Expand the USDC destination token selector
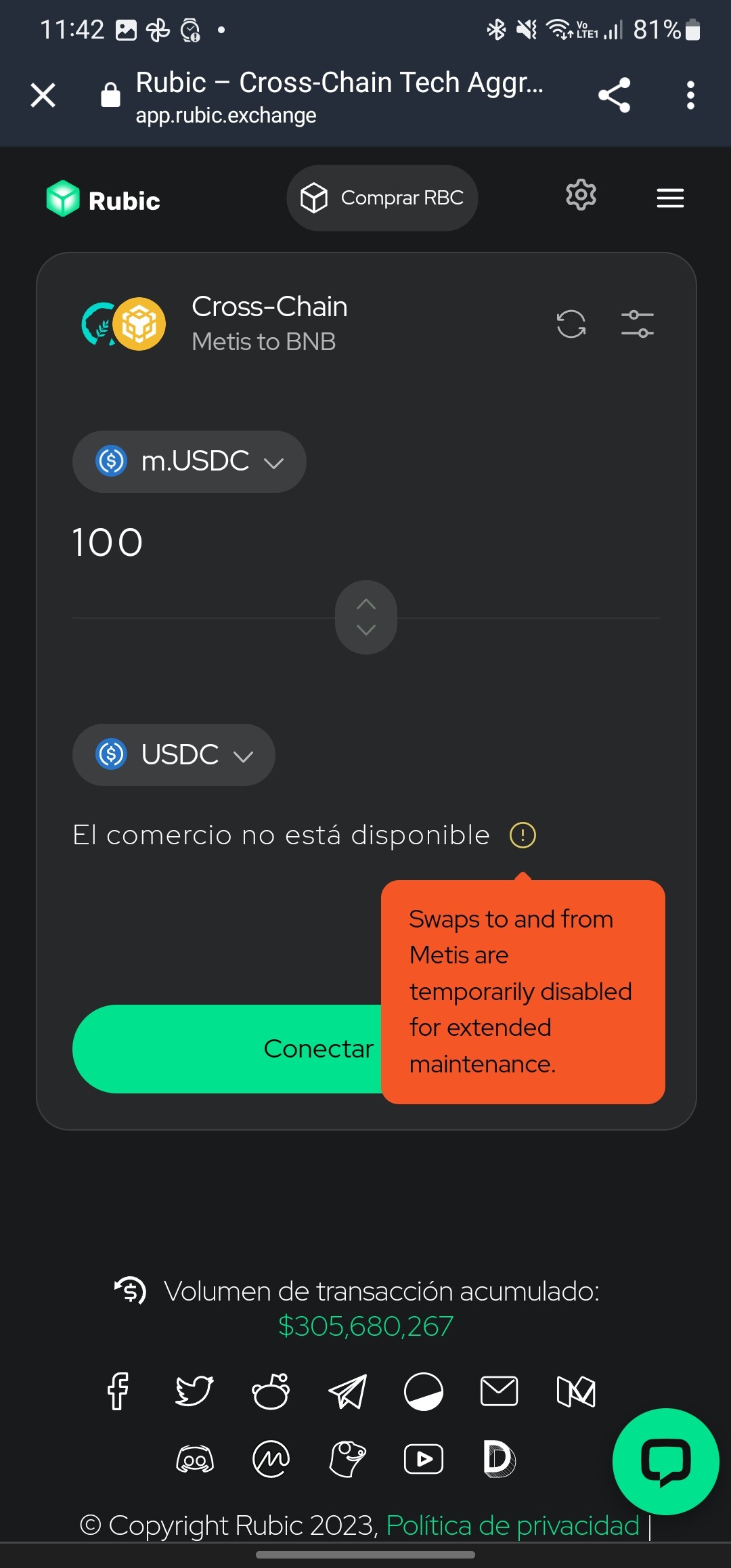This screenshot has height=1568, width=731. pyautogui.click(x=174, y=755)
